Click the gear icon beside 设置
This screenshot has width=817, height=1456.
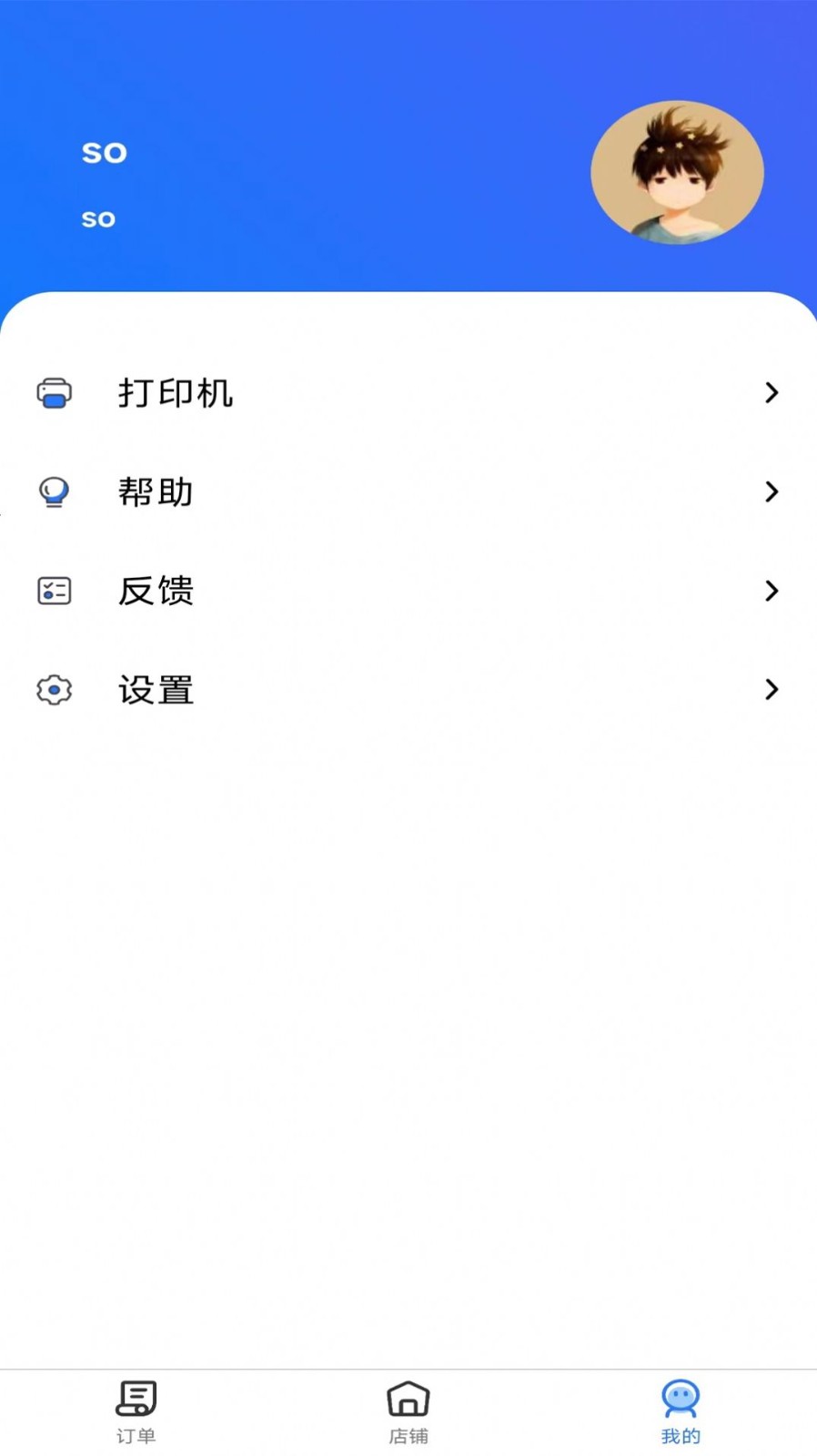pos(55,690)
